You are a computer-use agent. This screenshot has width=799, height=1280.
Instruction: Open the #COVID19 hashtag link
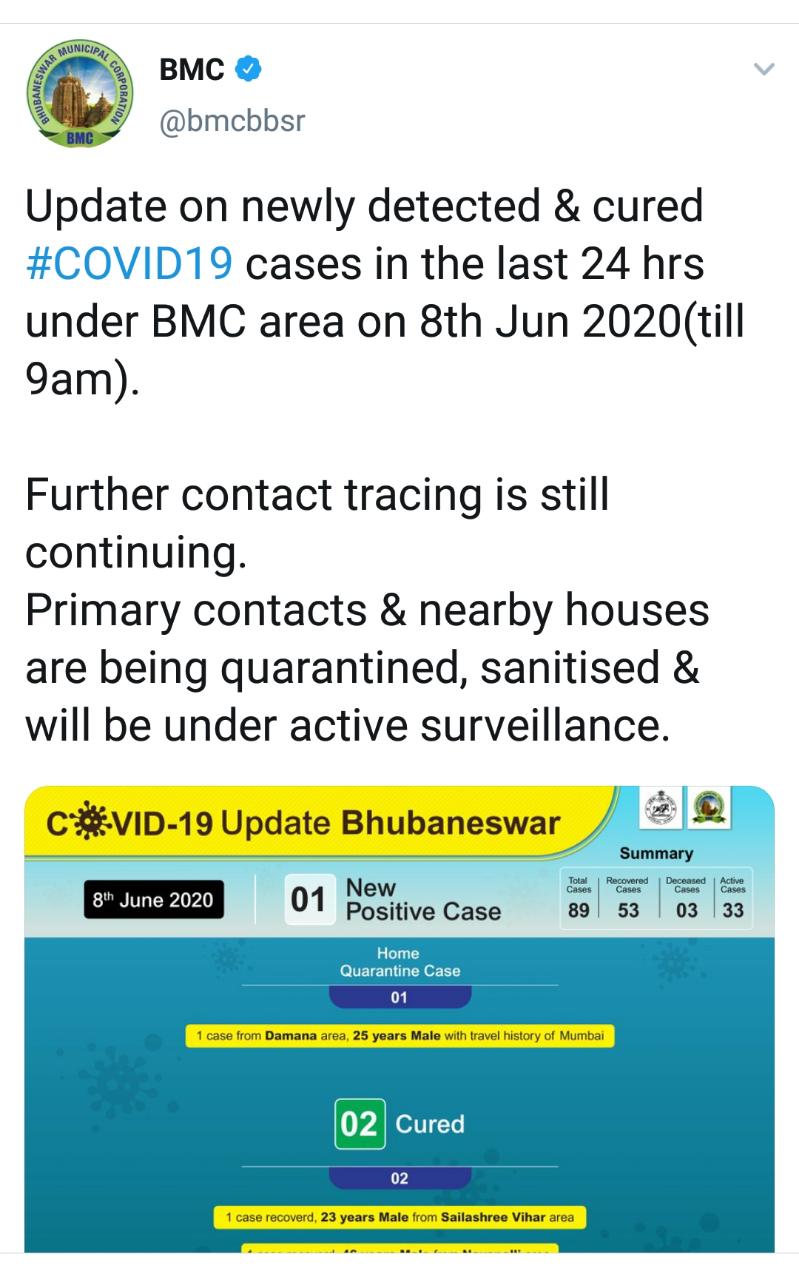point(129,265)
